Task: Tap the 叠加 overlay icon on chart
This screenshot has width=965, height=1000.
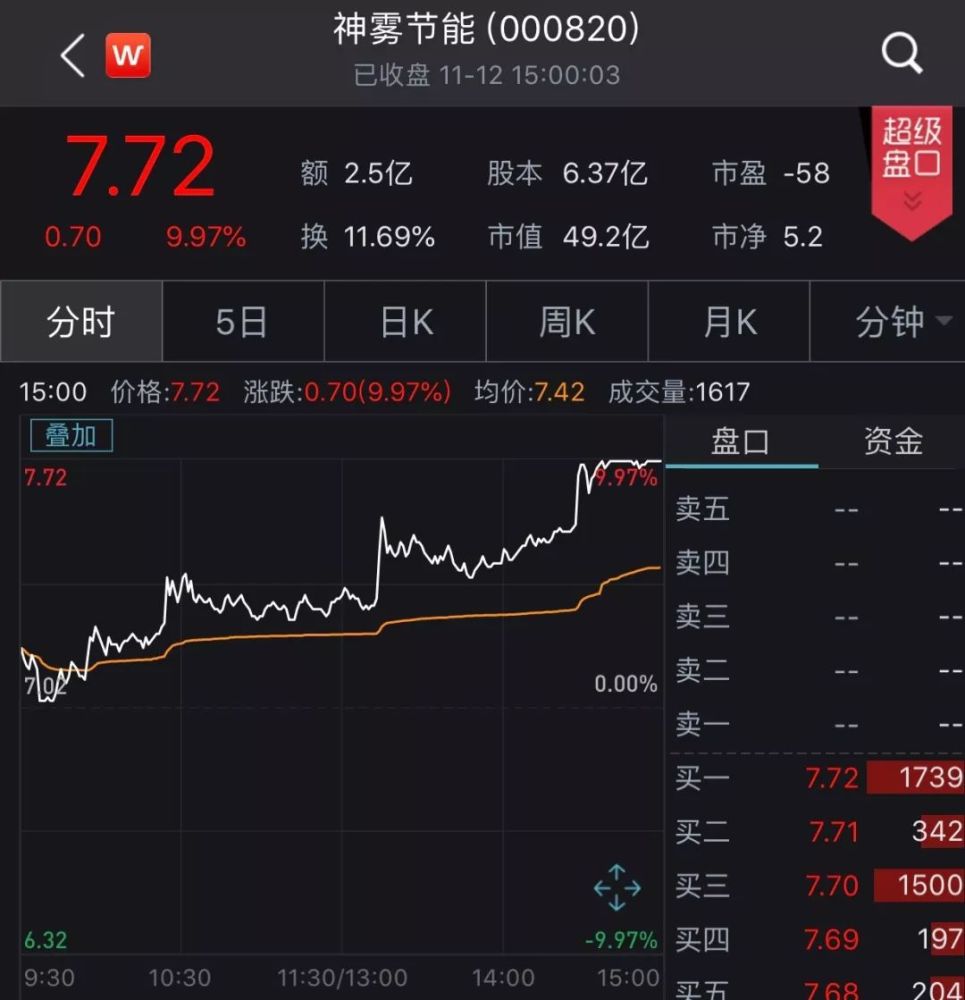Action: pyautogui.click(x=70, y=435)
